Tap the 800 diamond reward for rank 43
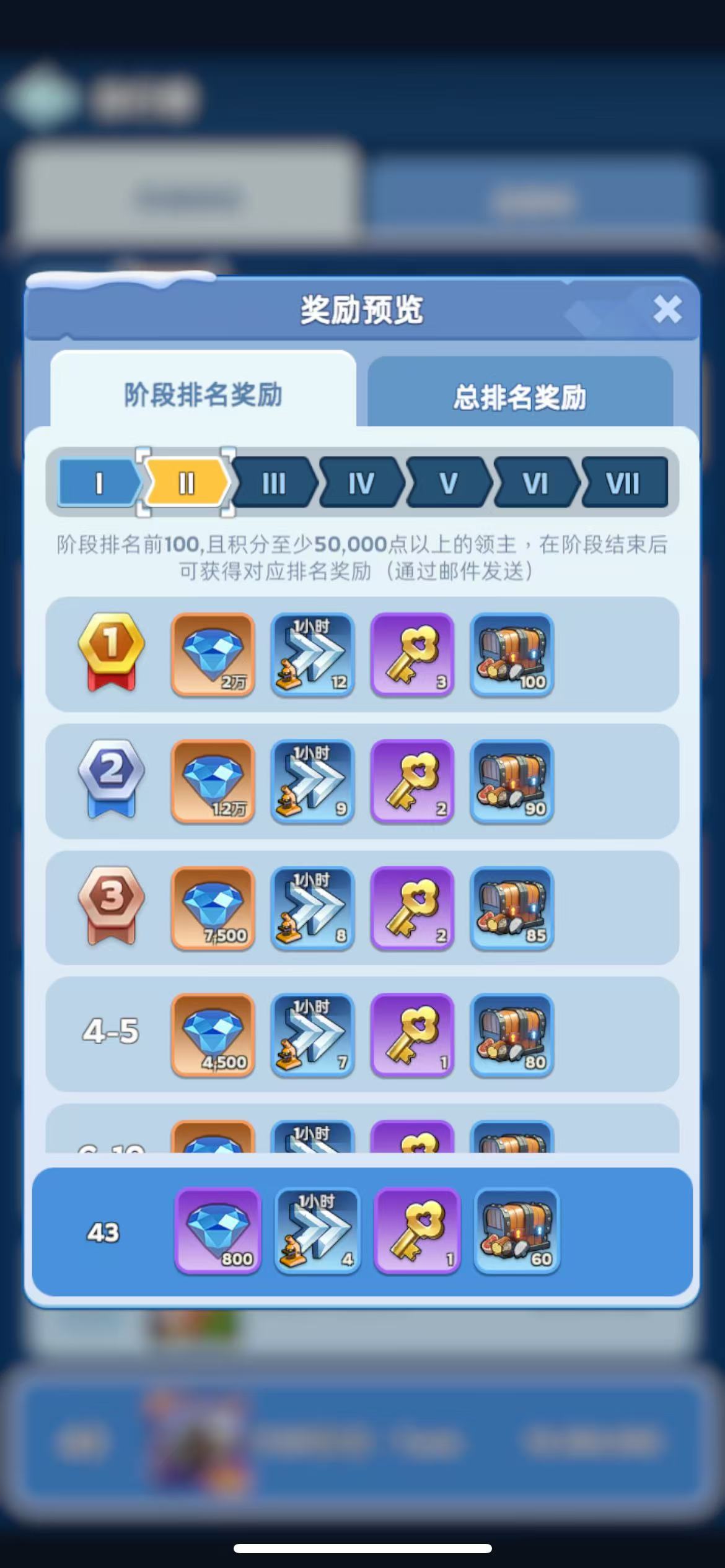Image resolution: width=725 pixels, height=1568 pixels. (x=217, y=1230)
